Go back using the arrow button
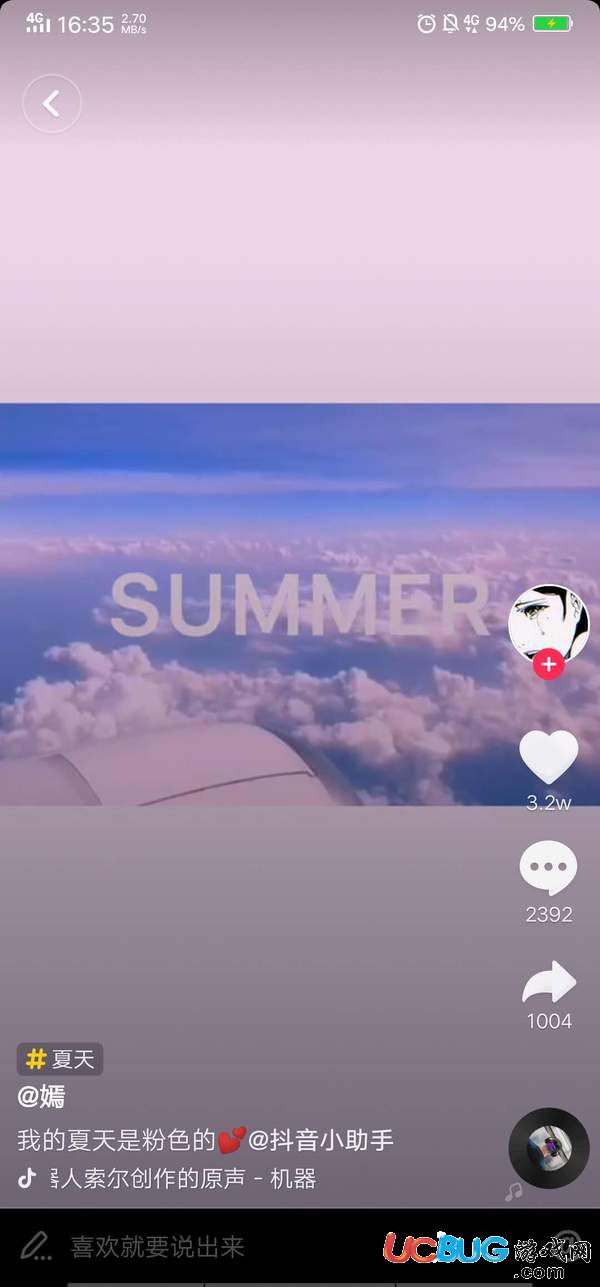Viewport: 600px width, 1287px height. (51, 103)
